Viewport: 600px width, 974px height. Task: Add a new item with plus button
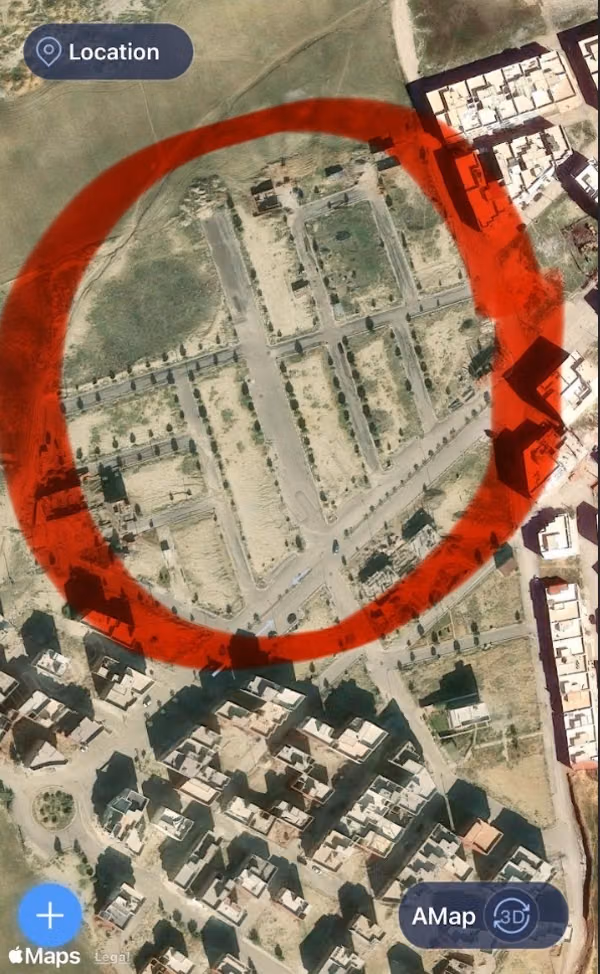(x=50, y=915)
